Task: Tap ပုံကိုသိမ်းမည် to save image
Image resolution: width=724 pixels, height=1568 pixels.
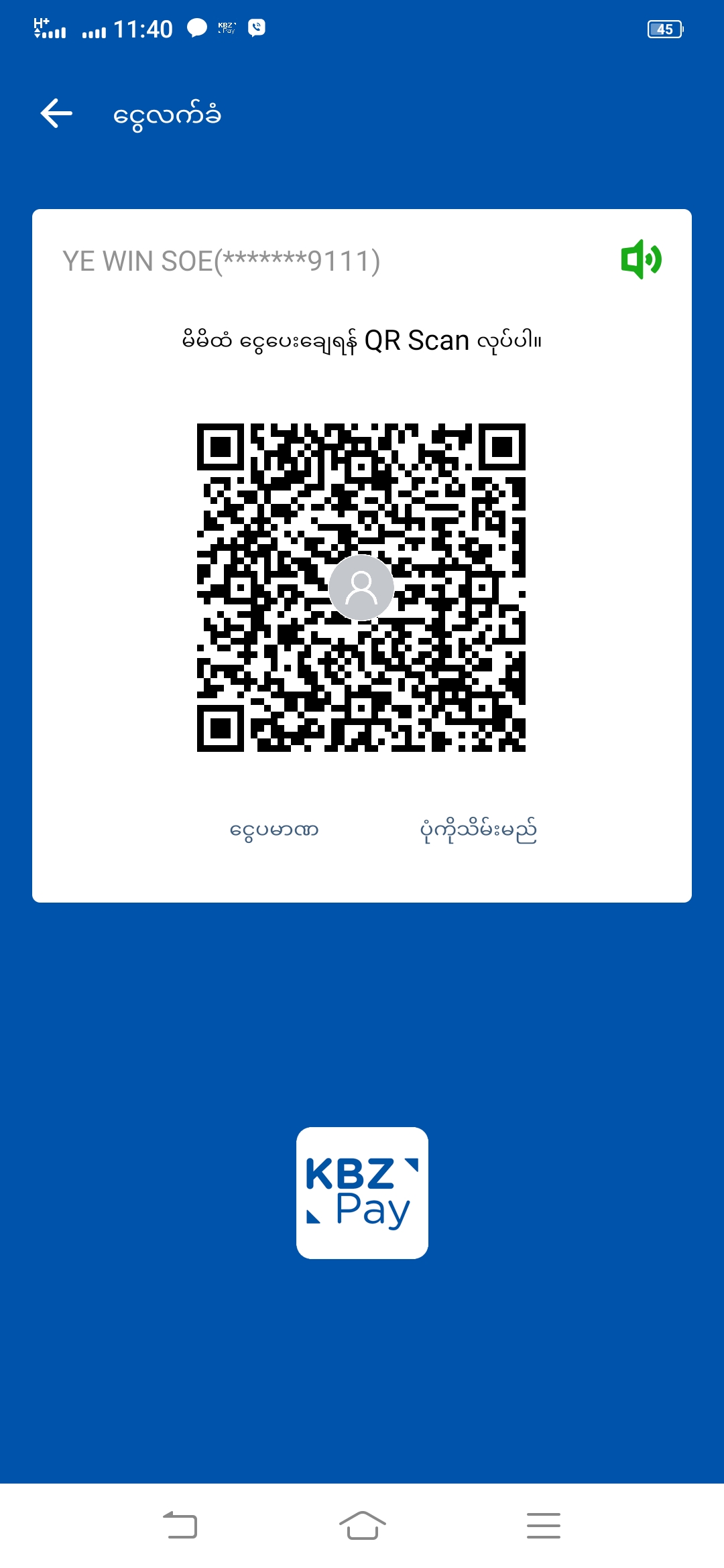Action: (x=478, y=831)
